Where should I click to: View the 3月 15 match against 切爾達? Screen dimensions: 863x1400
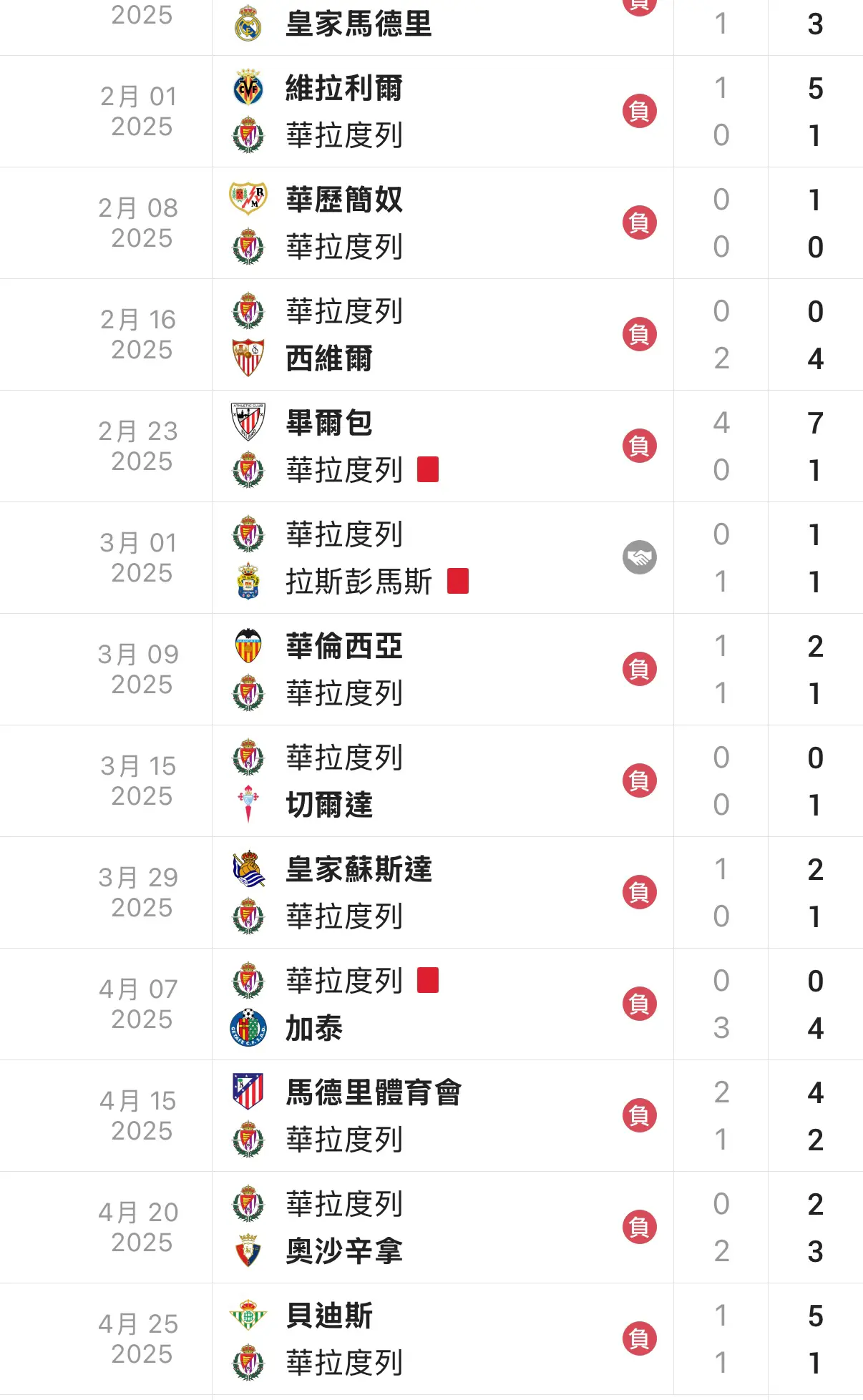click(x=431, y=781)
